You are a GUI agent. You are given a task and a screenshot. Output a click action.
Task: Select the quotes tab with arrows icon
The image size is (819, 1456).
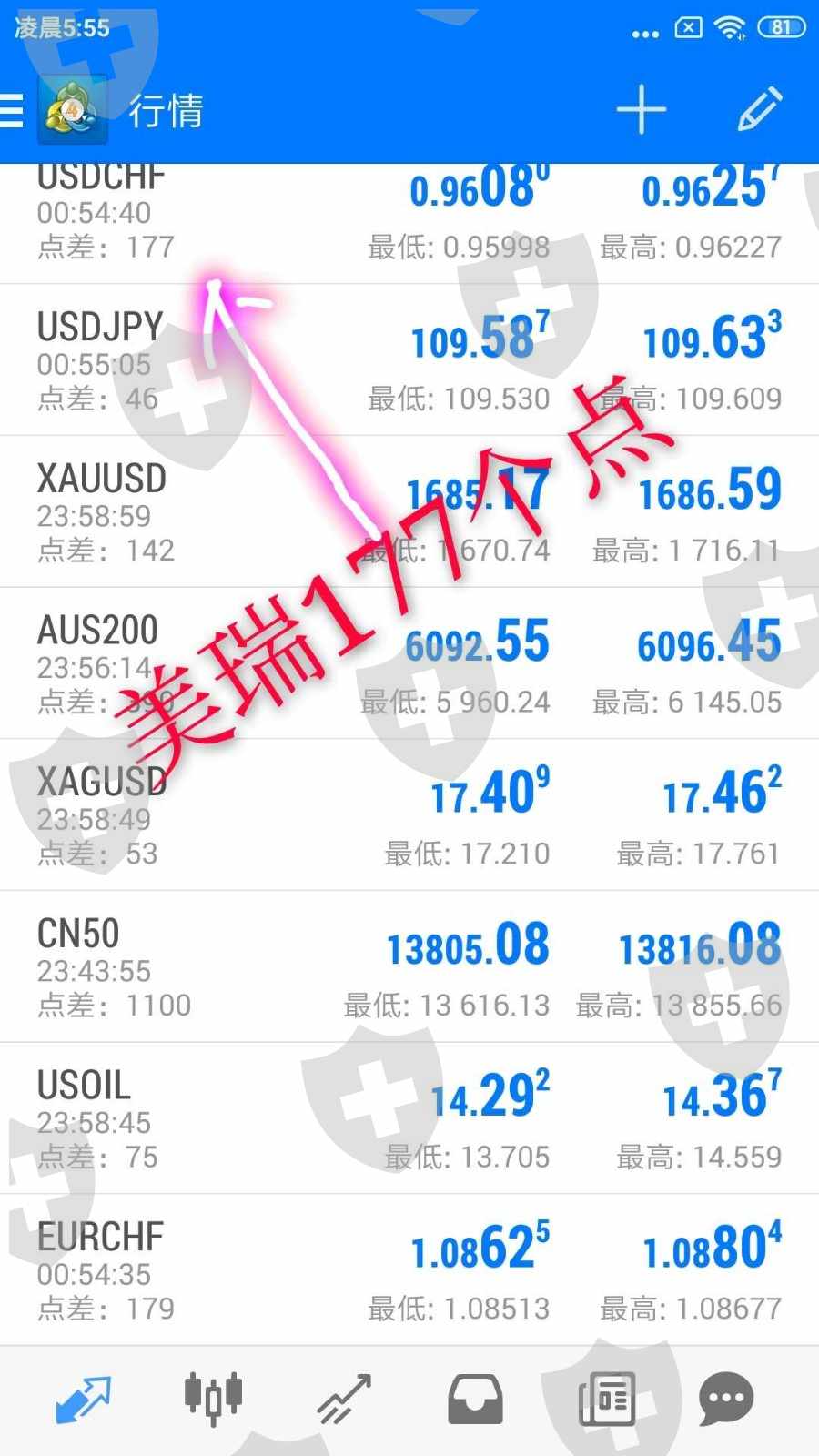pos(83,1399)
